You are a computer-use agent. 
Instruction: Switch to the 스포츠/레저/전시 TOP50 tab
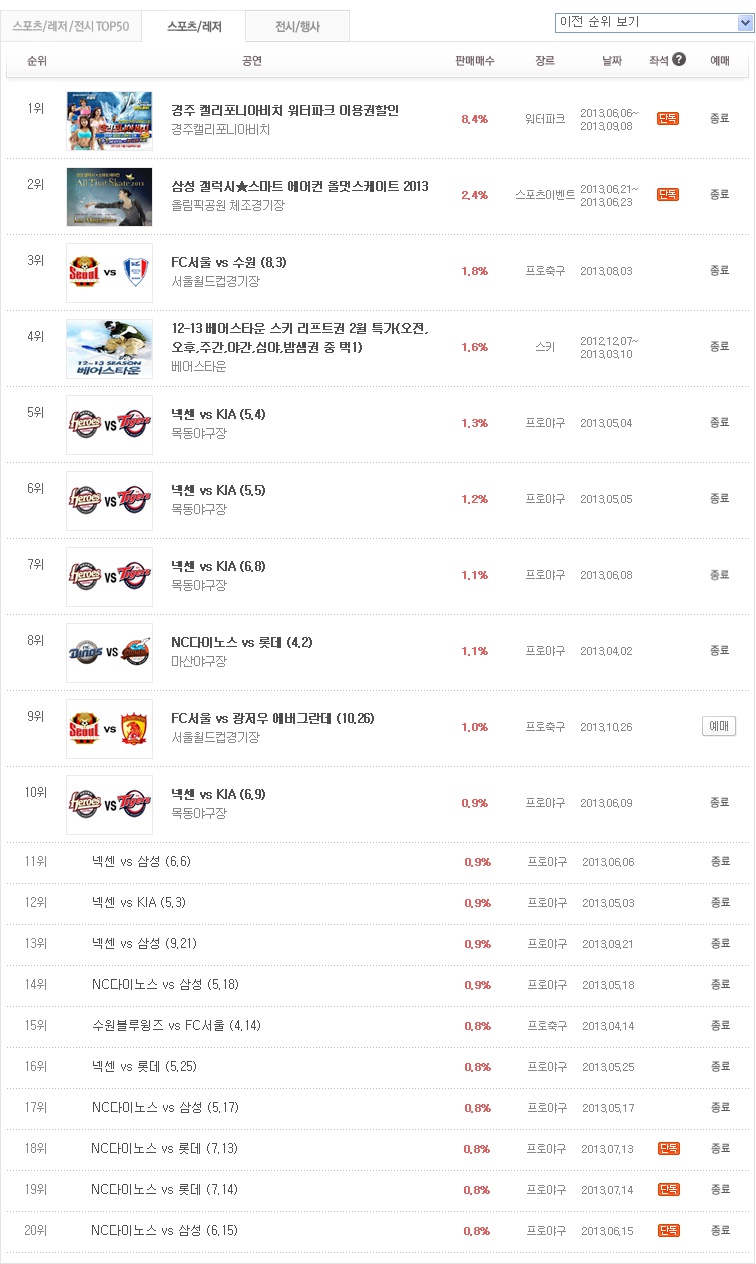(x=71, y=26)
